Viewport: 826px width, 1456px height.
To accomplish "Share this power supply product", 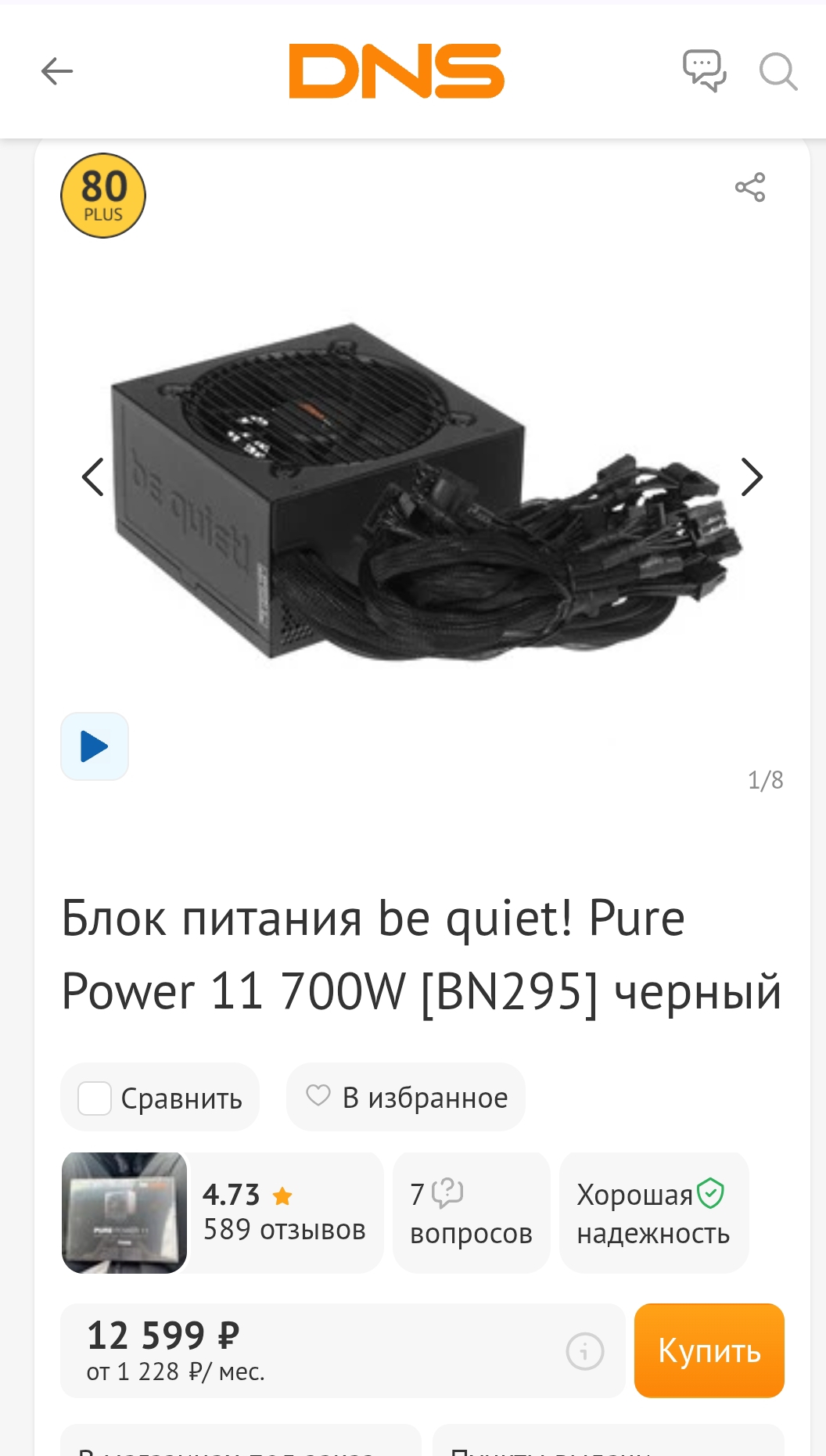I will click(x=749, y=188).
